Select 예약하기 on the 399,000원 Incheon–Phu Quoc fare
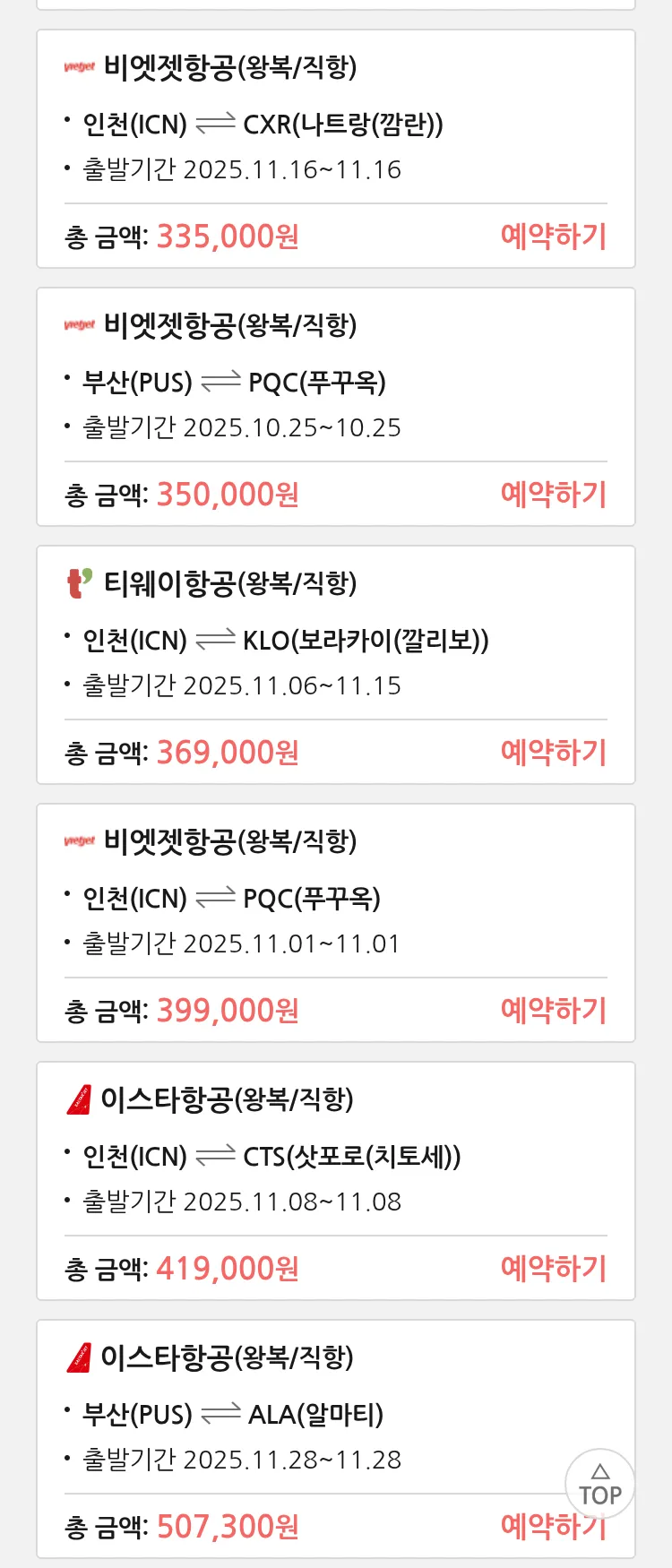The height and width of the screenshot is (1568, 672). click(x=553, y=1011)
